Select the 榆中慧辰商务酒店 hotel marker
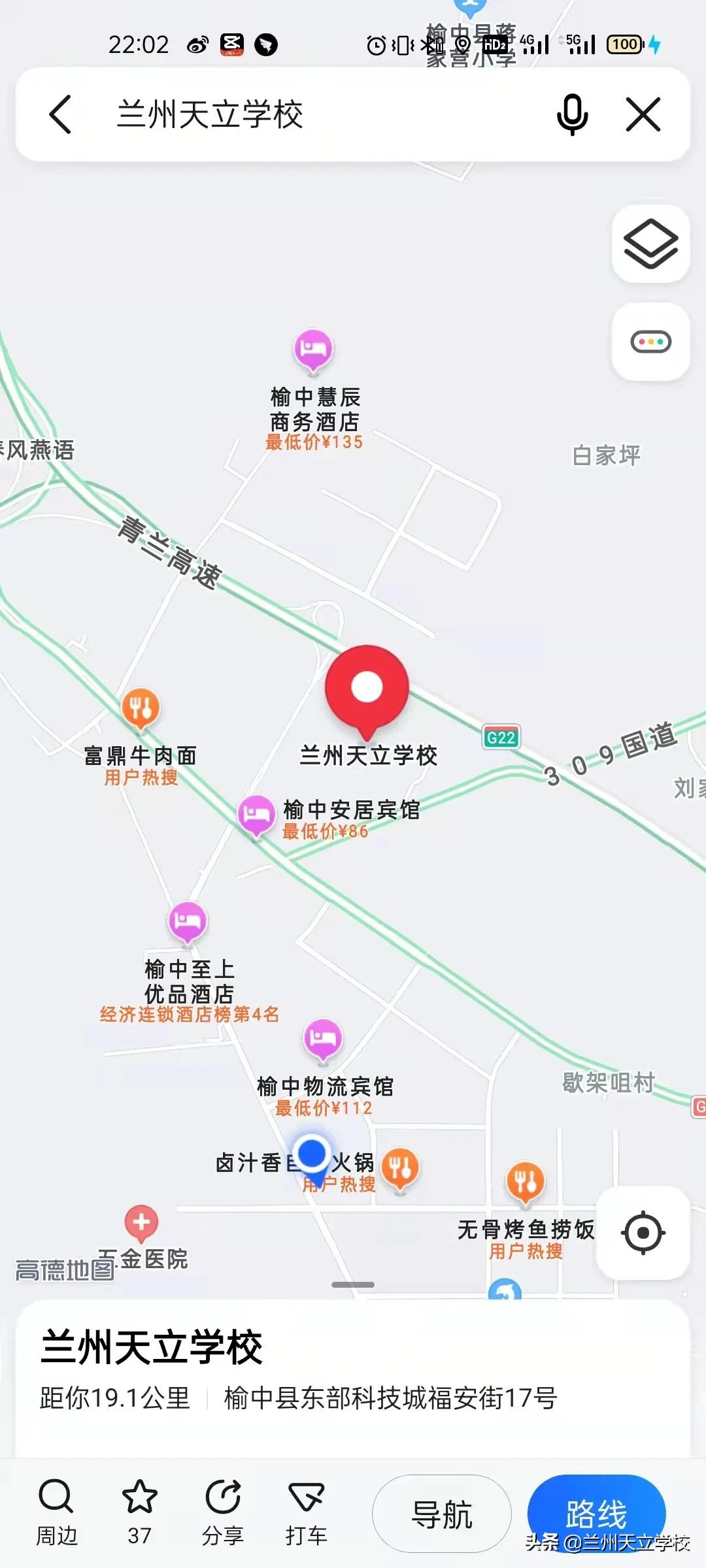706x1568 pixels. point(312,348)
